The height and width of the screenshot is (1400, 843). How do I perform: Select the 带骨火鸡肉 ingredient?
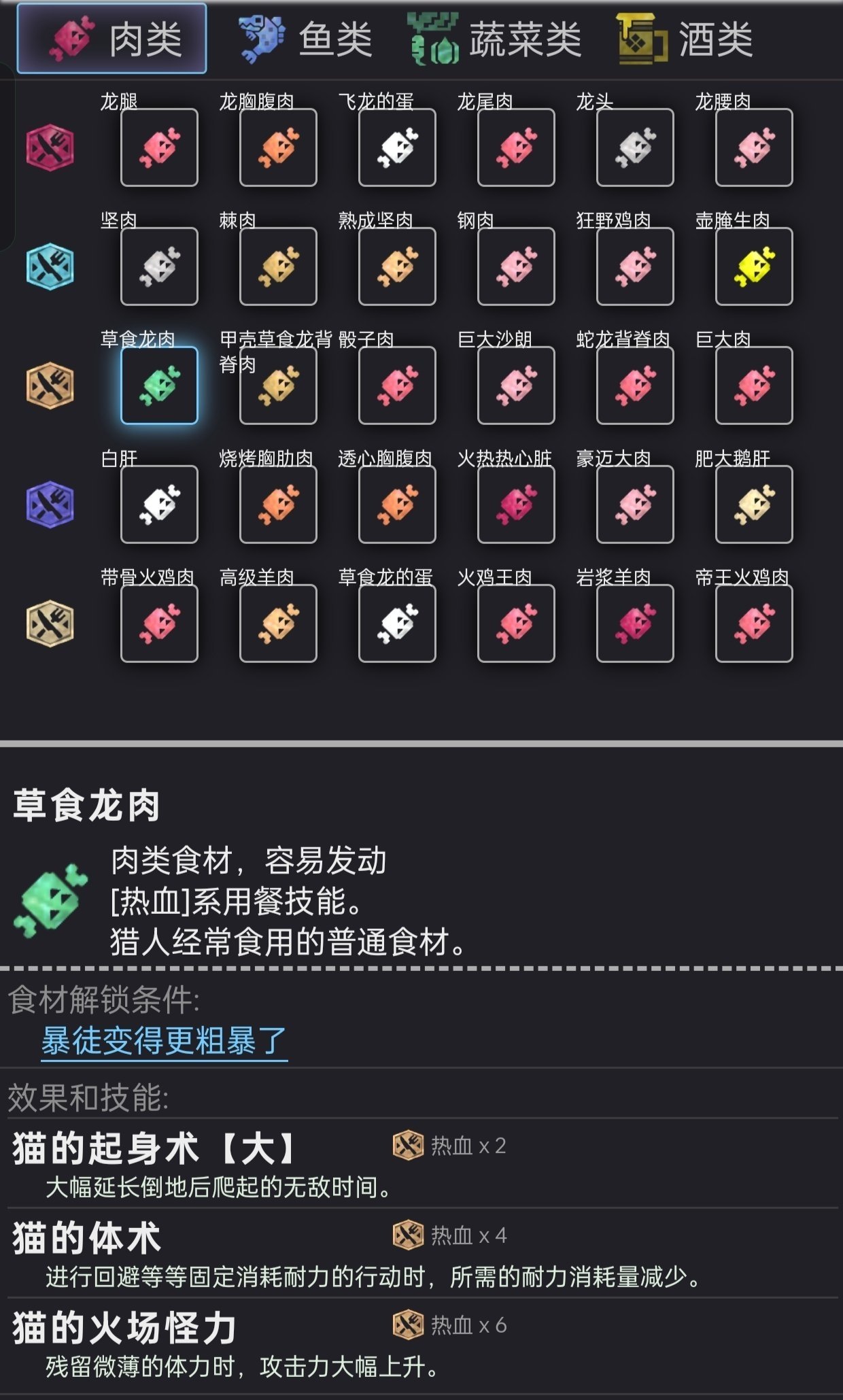(159, 624)
